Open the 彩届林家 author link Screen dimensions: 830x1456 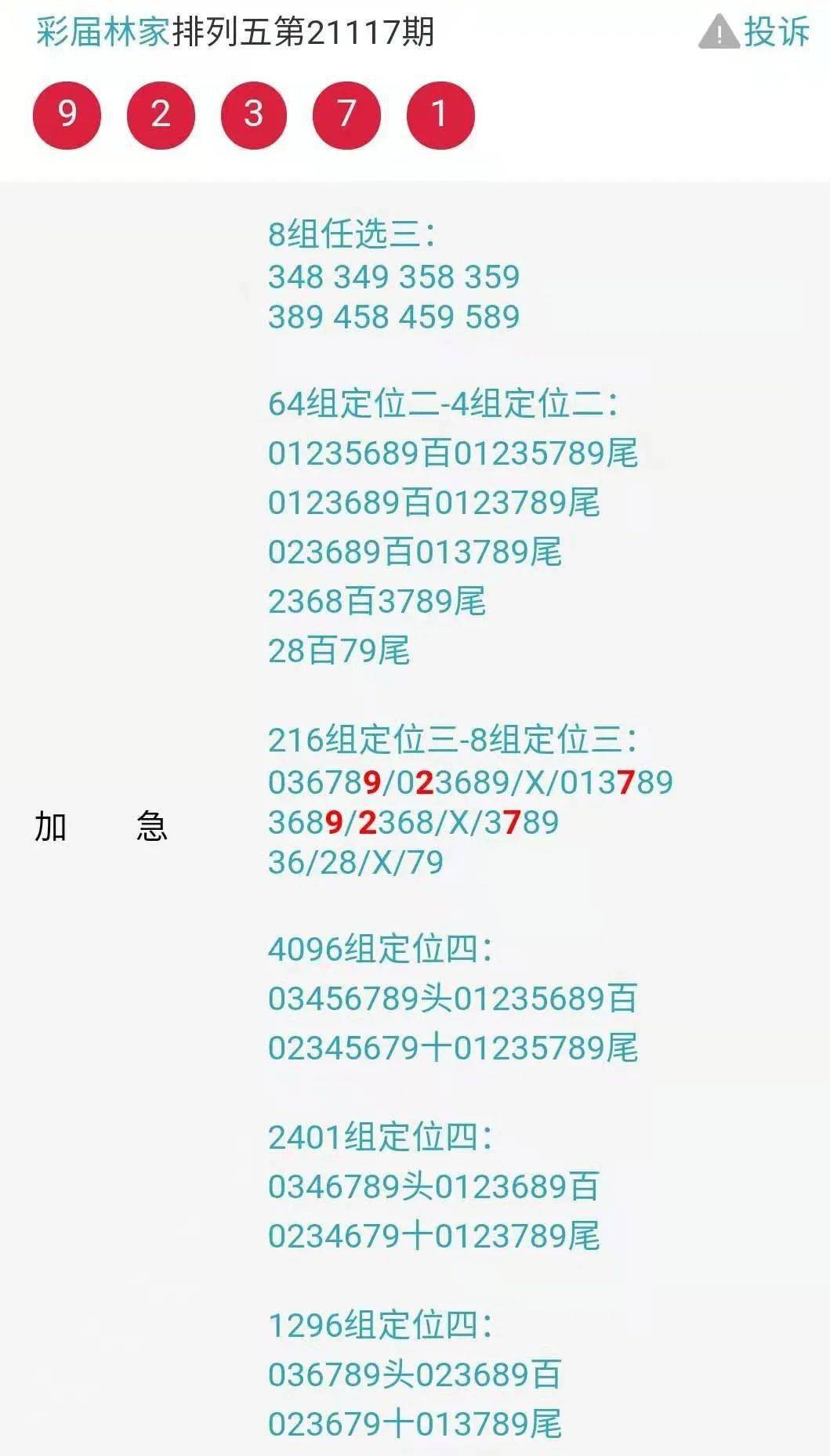[103, 33]
